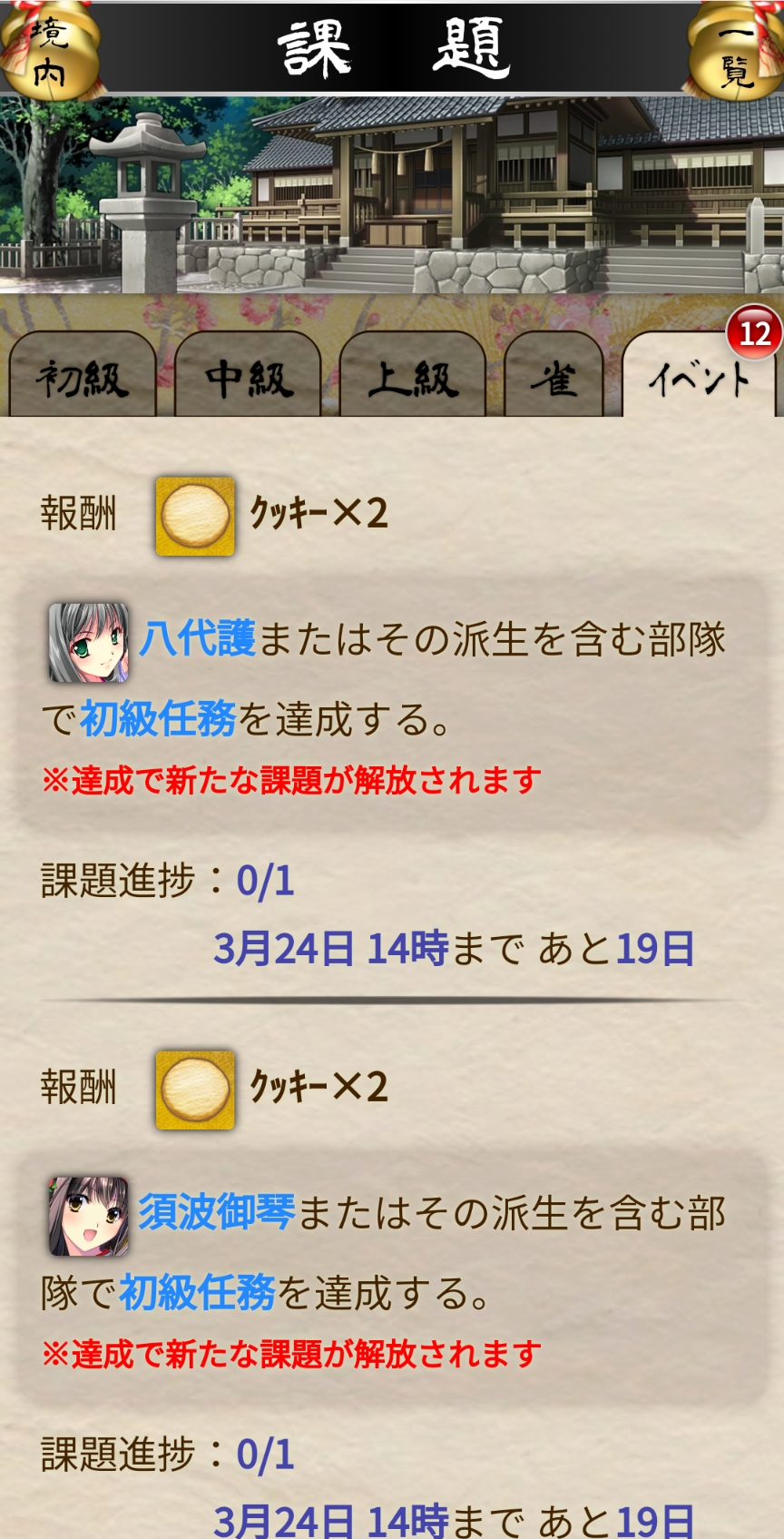Viewport: 784px width, 1539px height.
Task: Open the 須波御琴 character link
Action: 217,1213
